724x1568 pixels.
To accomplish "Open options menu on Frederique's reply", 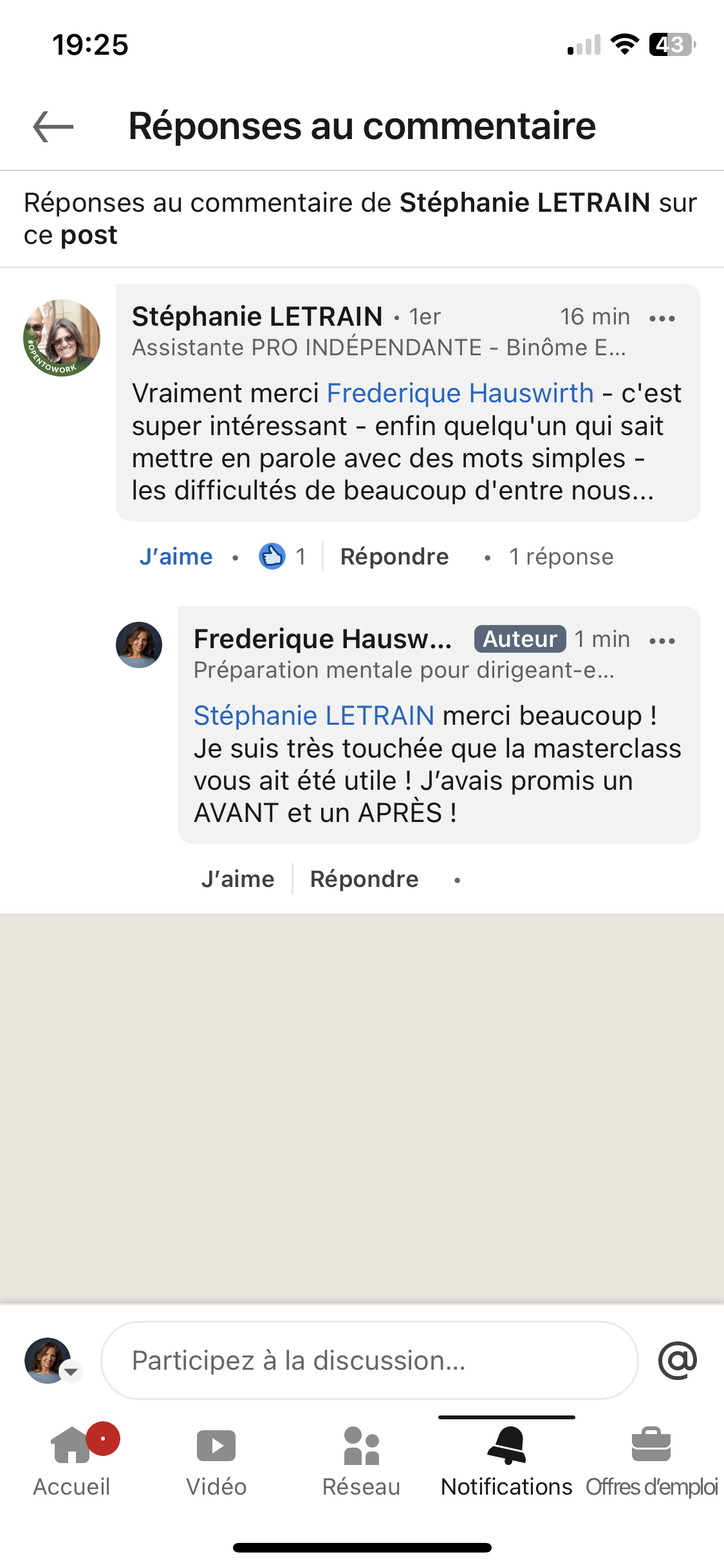I will 662,640.
